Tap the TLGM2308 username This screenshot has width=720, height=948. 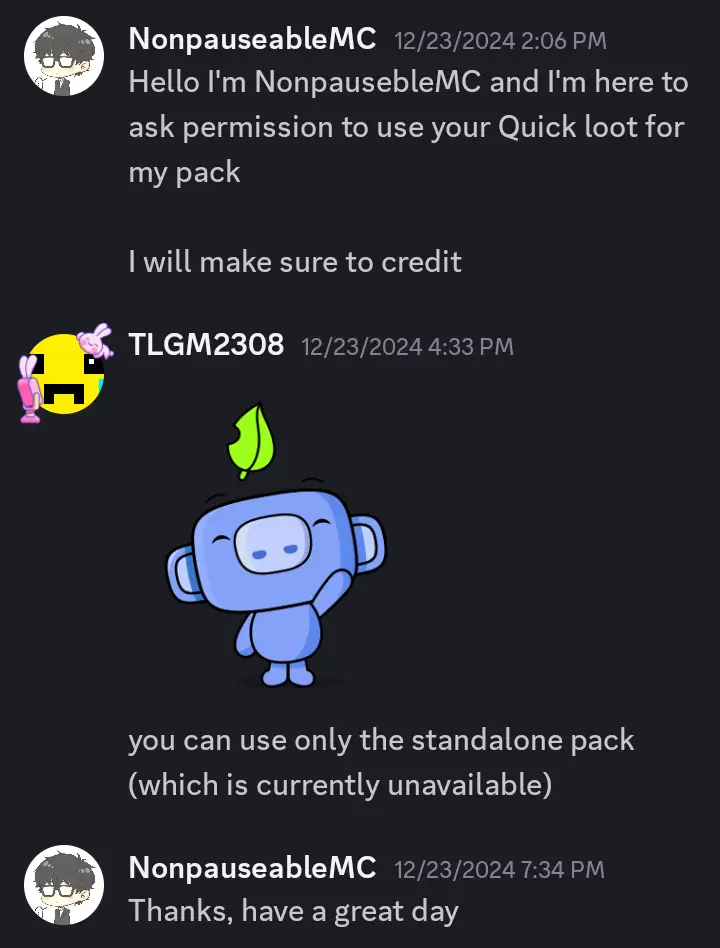tap(206, 345)
